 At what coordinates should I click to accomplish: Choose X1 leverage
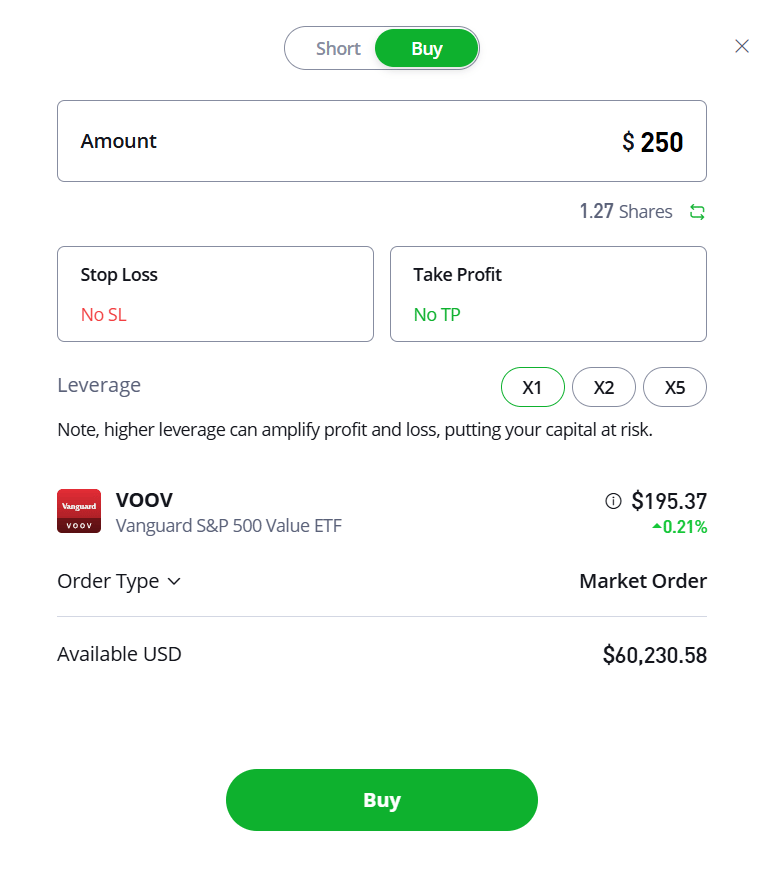pyautogui.click(x=532, y=387)
